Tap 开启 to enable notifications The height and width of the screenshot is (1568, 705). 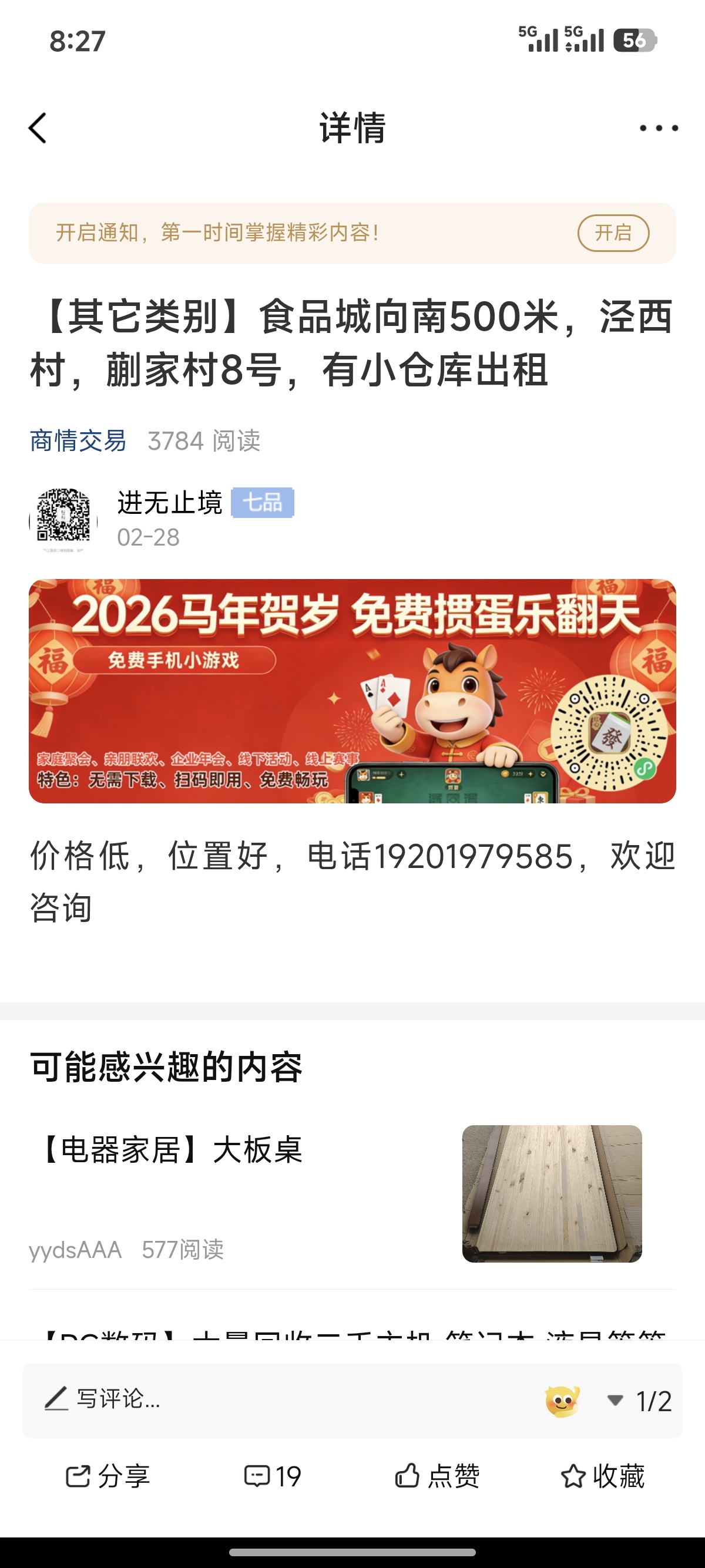612,233
